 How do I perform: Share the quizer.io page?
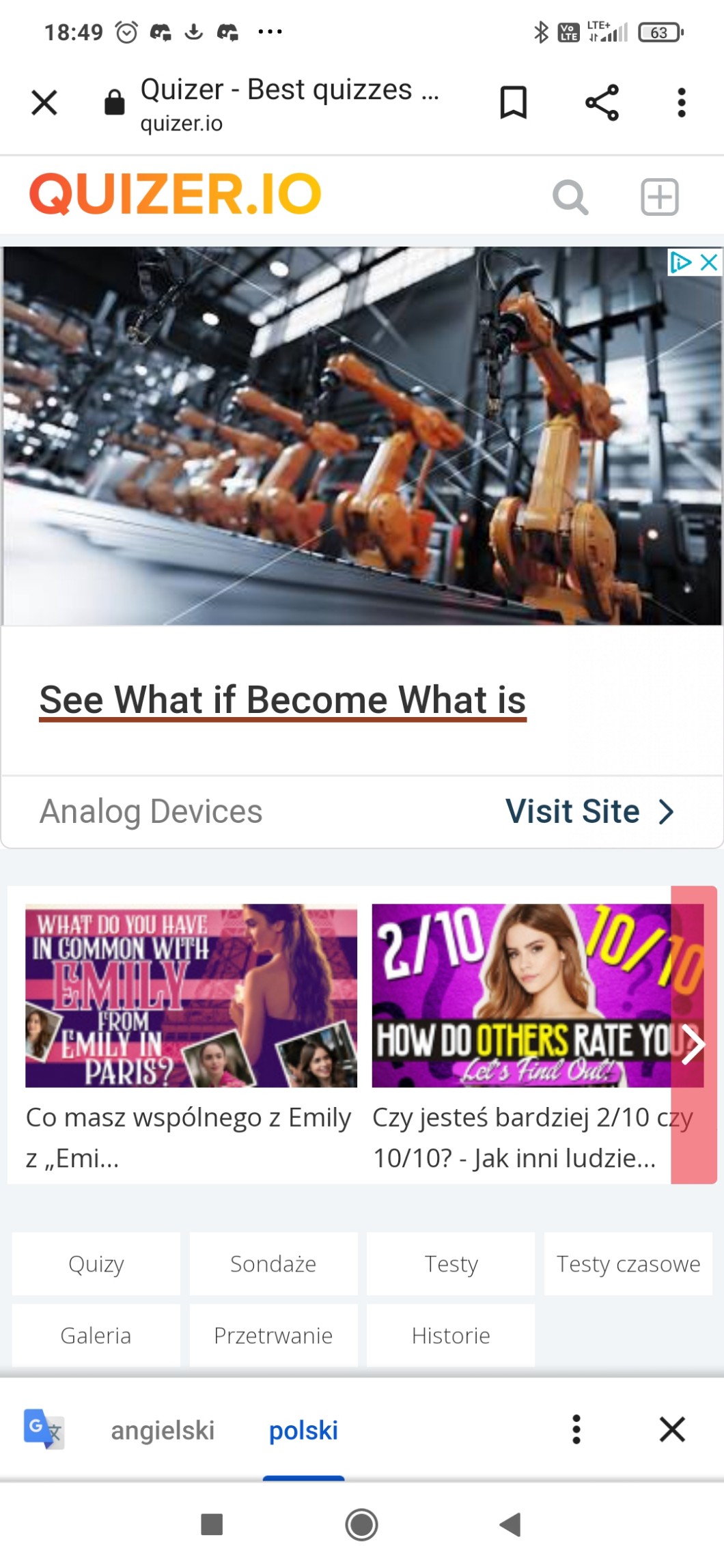(x=602, y=103)
